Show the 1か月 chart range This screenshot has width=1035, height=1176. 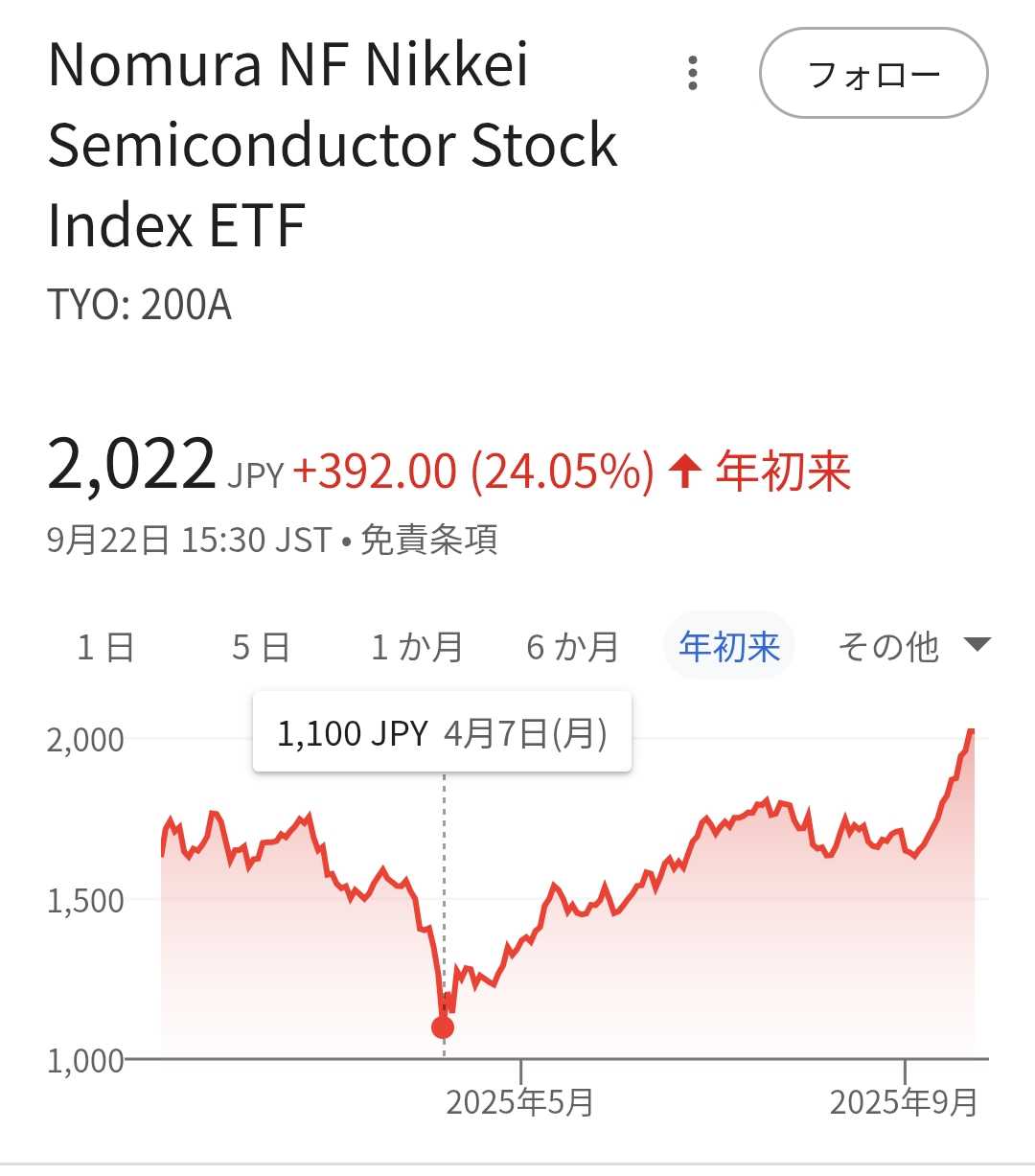[417, 647]
